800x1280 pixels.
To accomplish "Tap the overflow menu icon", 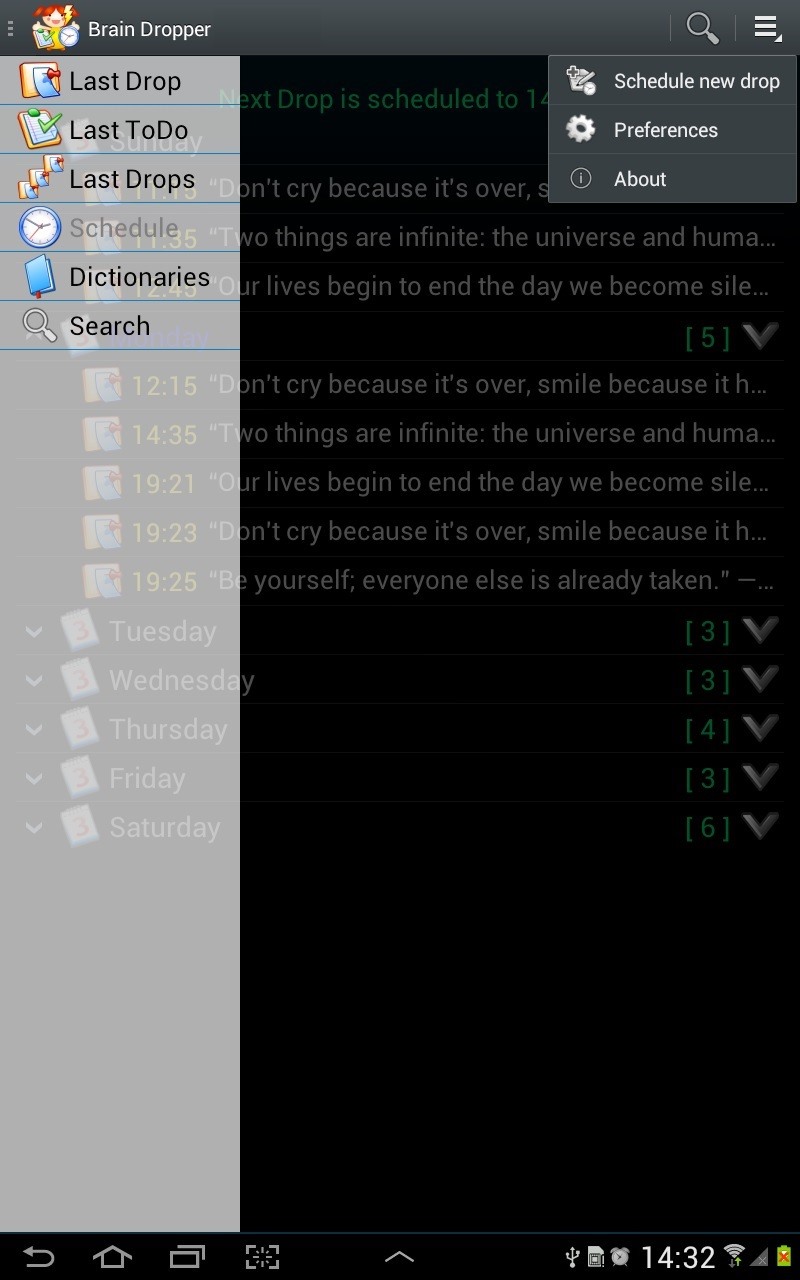I will click(767, 28).
